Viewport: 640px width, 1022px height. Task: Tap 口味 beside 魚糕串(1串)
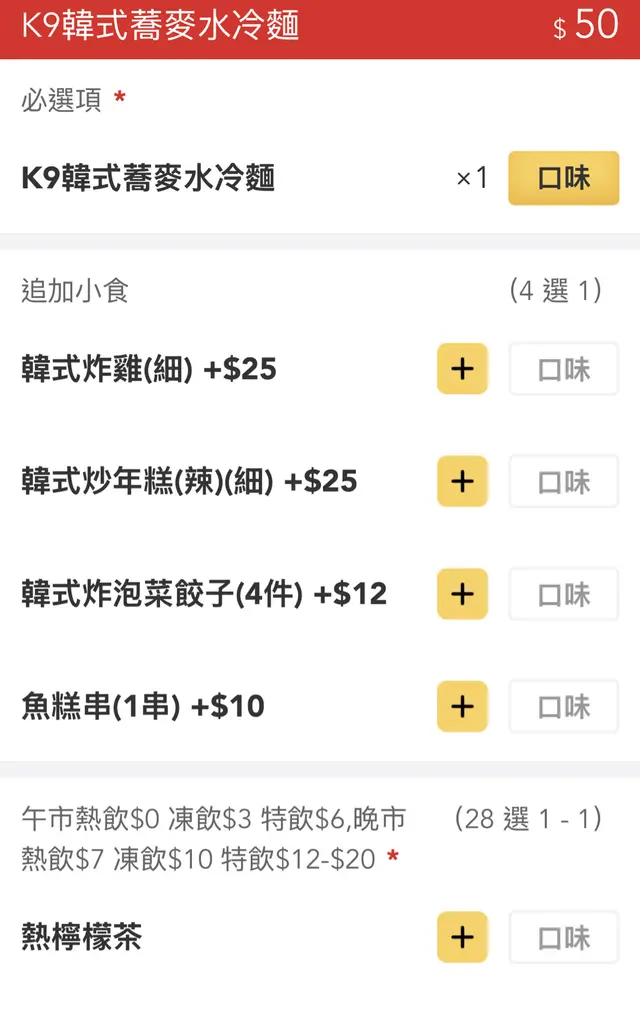(563, 706)
